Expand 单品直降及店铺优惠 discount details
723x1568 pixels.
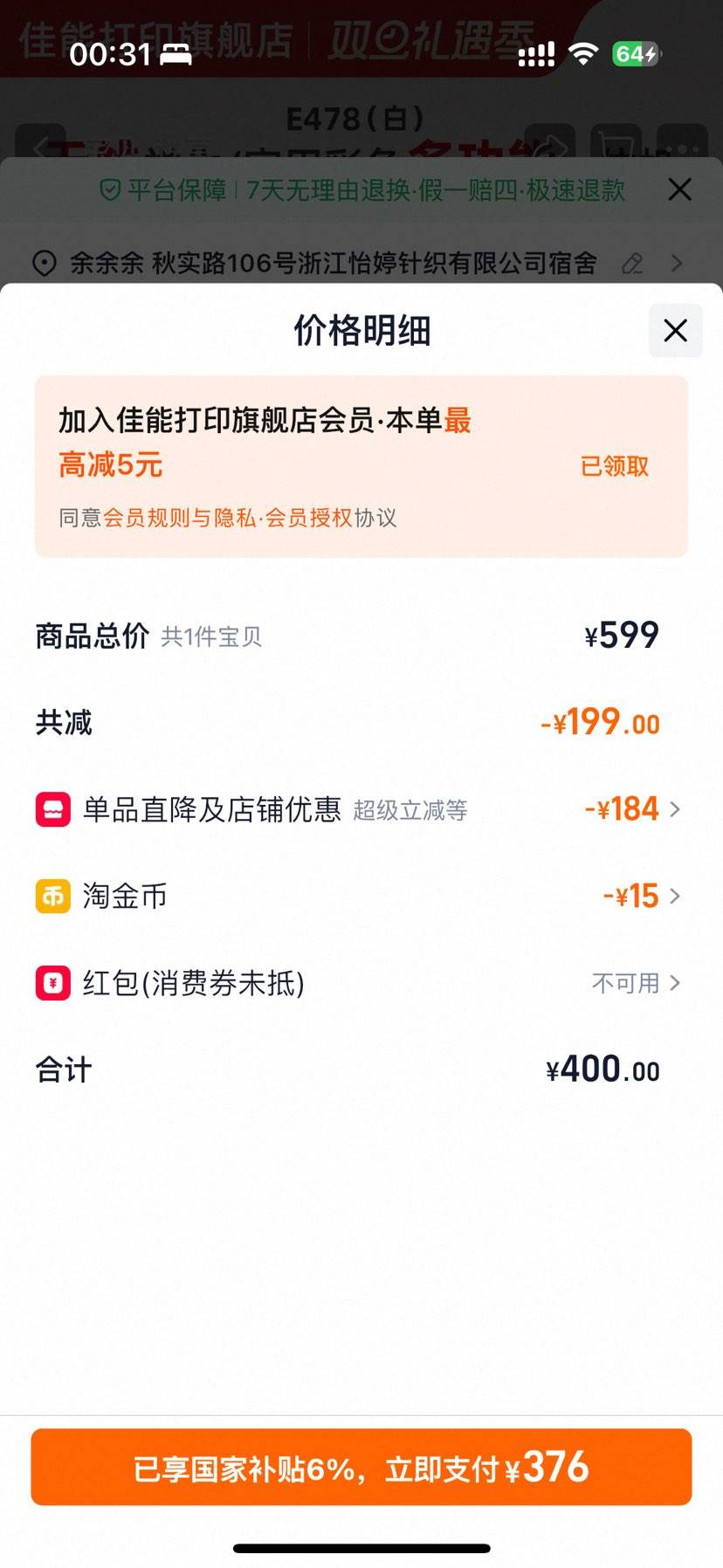(x=358, y=809)
